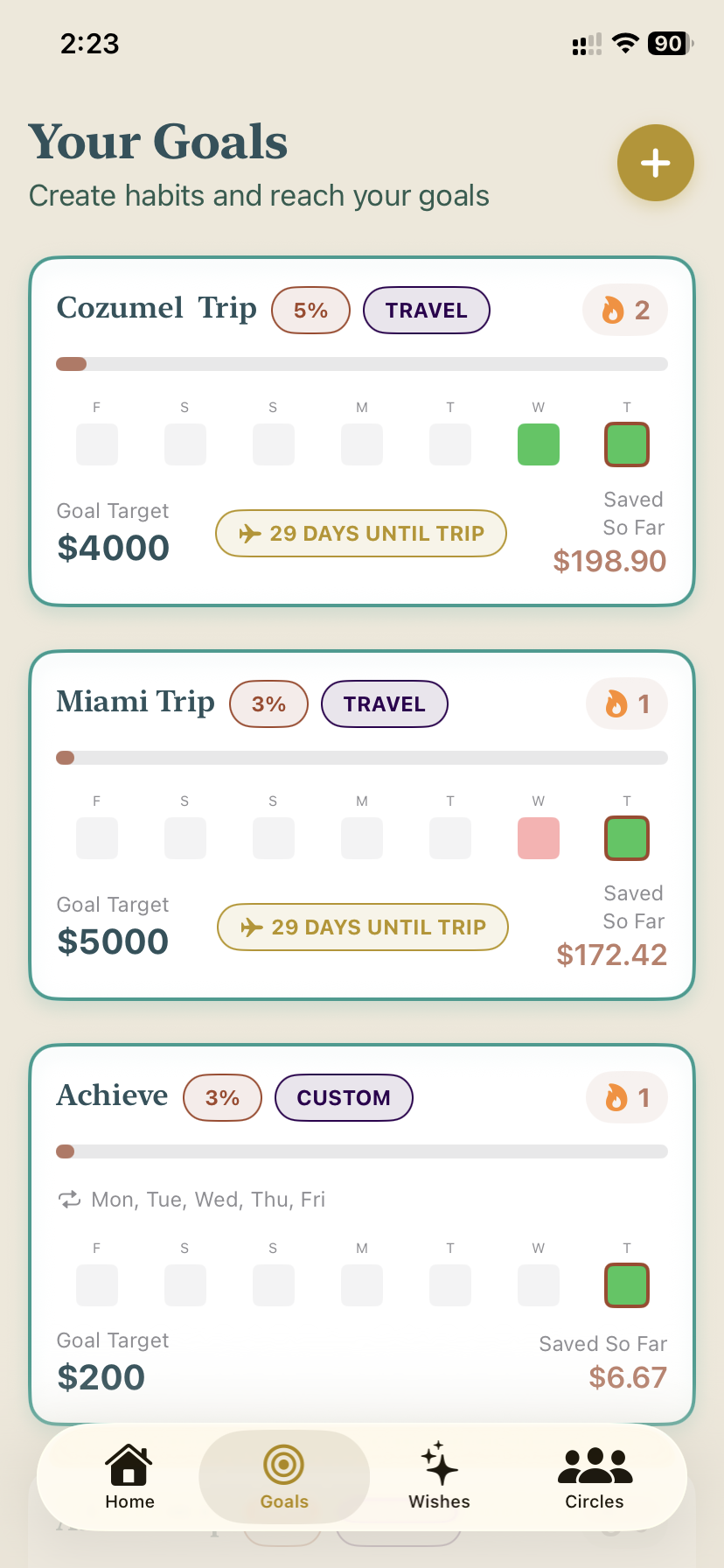Switch to the Wishes tab
Image resolution: width=724 pixels, height=1568 pixels.
(x=439, y=1477)
